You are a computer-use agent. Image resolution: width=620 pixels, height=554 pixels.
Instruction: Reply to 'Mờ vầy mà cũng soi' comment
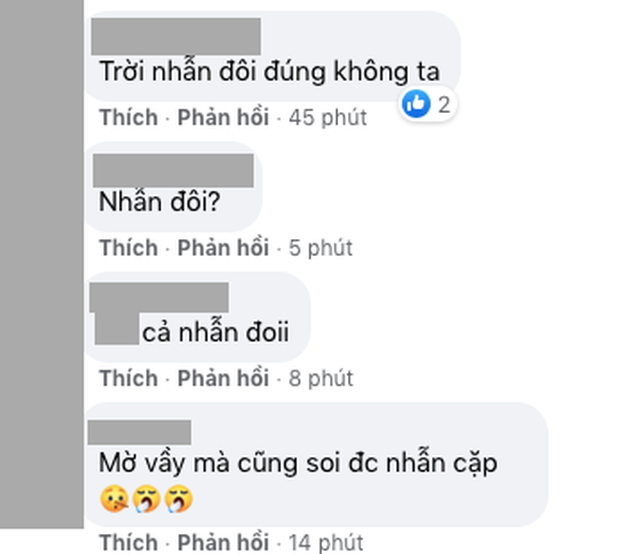pyautogui.click(x=223, y=543)
